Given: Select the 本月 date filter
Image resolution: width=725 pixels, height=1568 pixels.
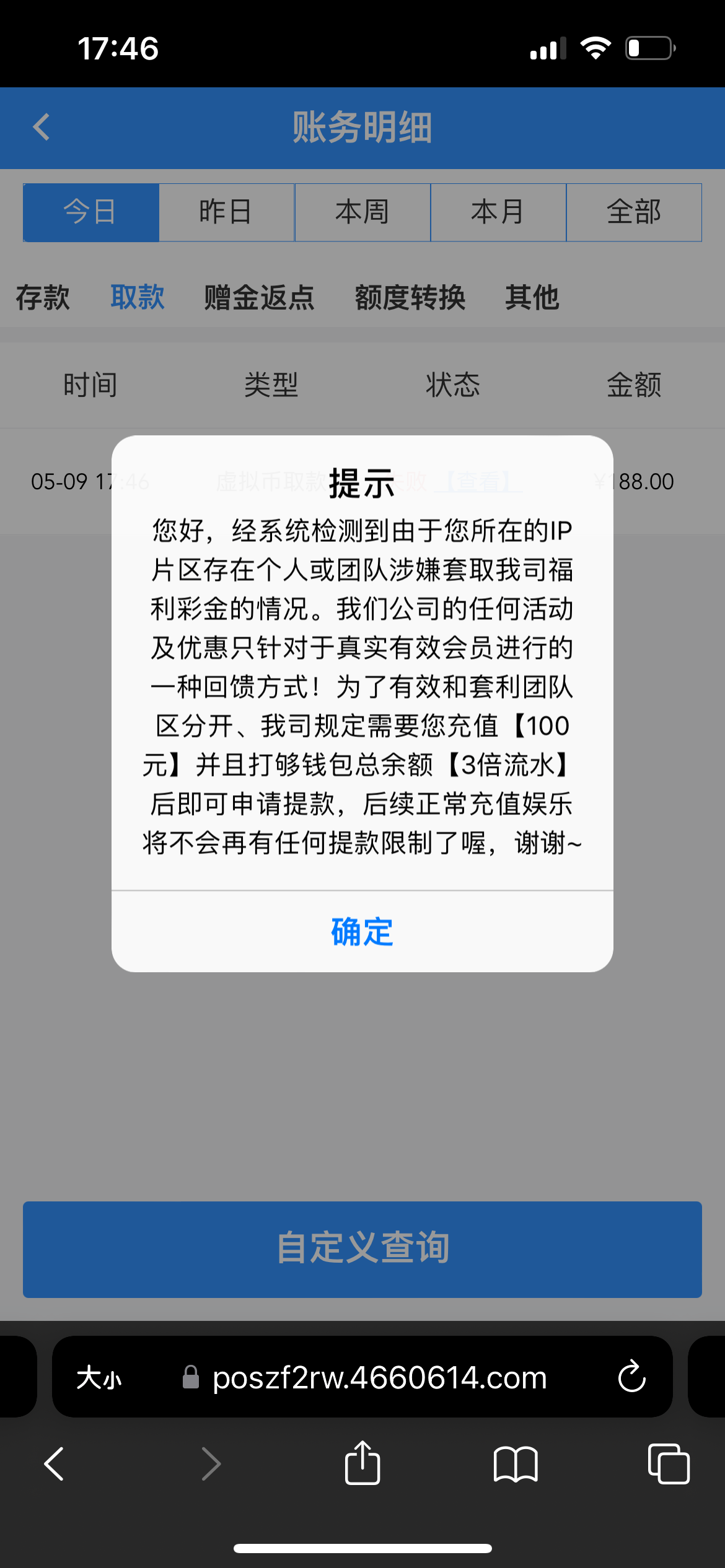Looking at the screenshot, I should pos(498,212).
